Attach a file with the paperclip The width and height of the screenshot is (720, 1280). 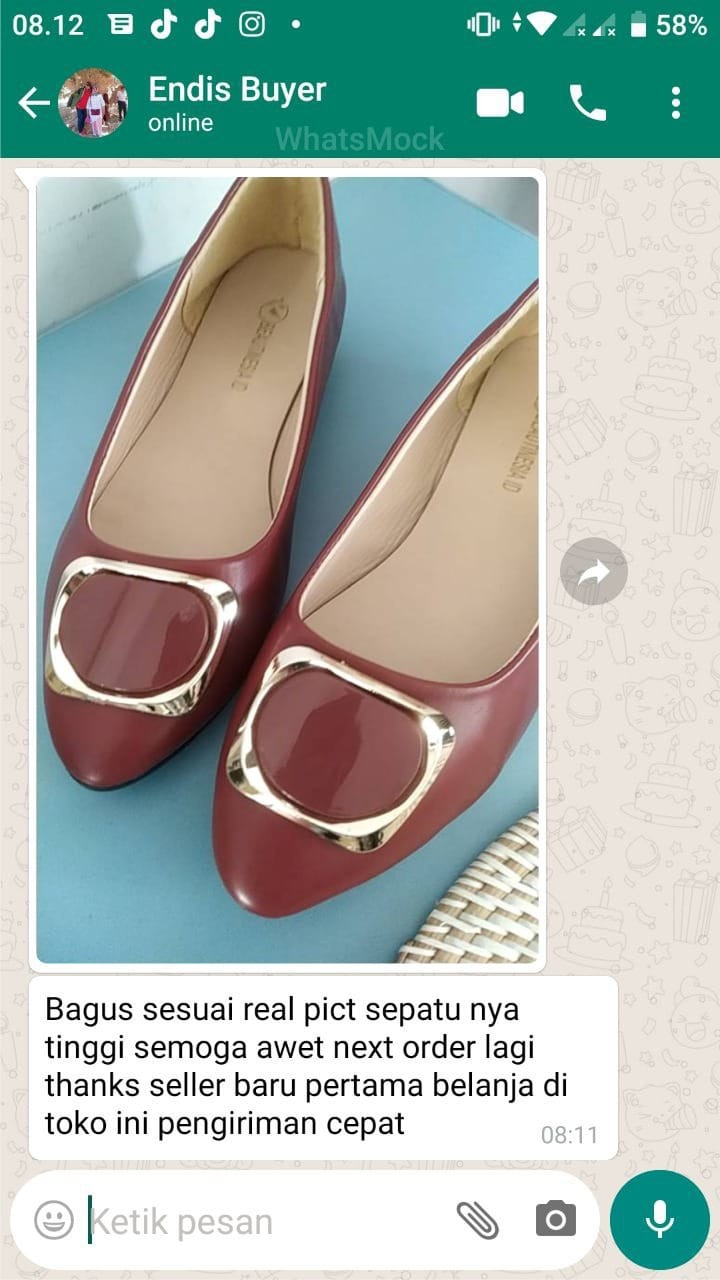click(477, 1220)
